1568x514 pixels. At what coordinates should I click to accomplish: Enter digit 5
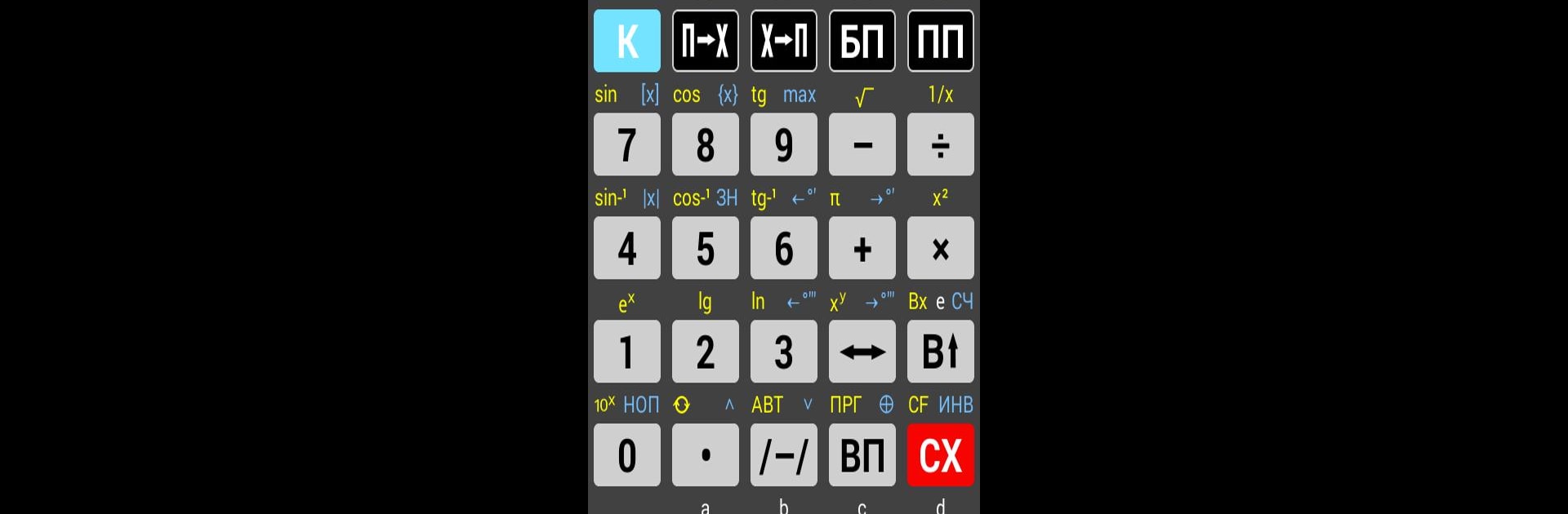(x=705, y=248)
